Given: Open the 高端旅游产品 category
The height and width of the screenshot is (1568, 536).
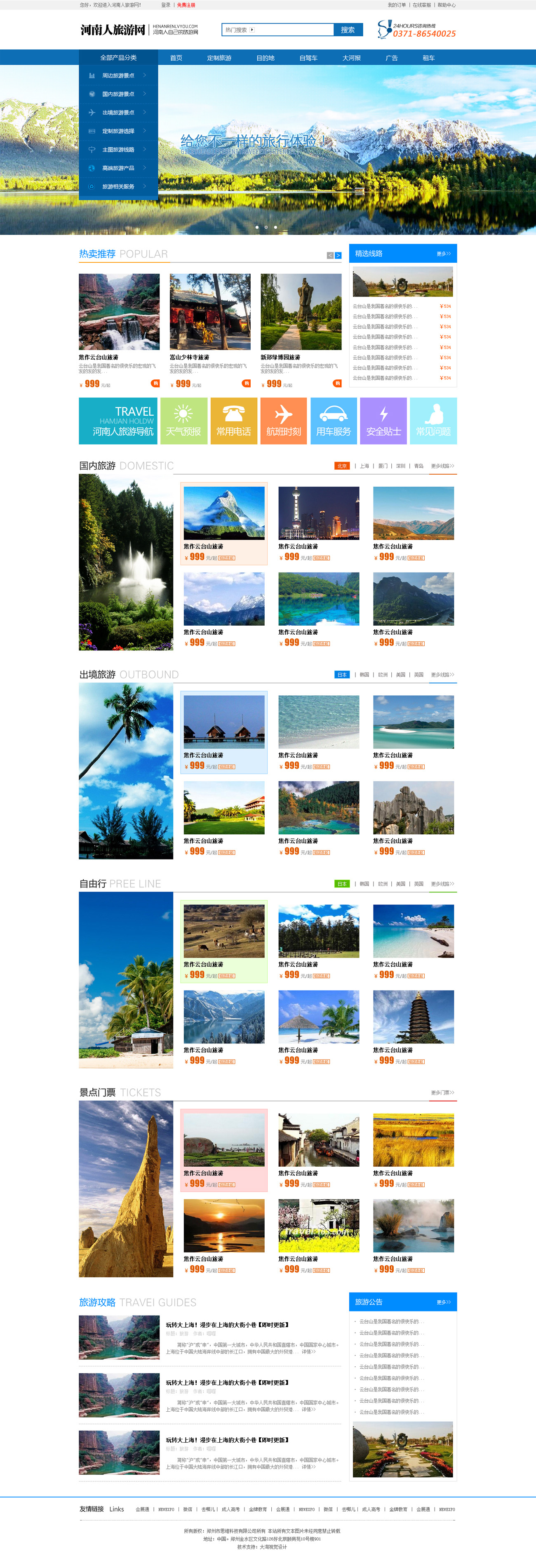Looking at the screenshot, I should 118,168.
